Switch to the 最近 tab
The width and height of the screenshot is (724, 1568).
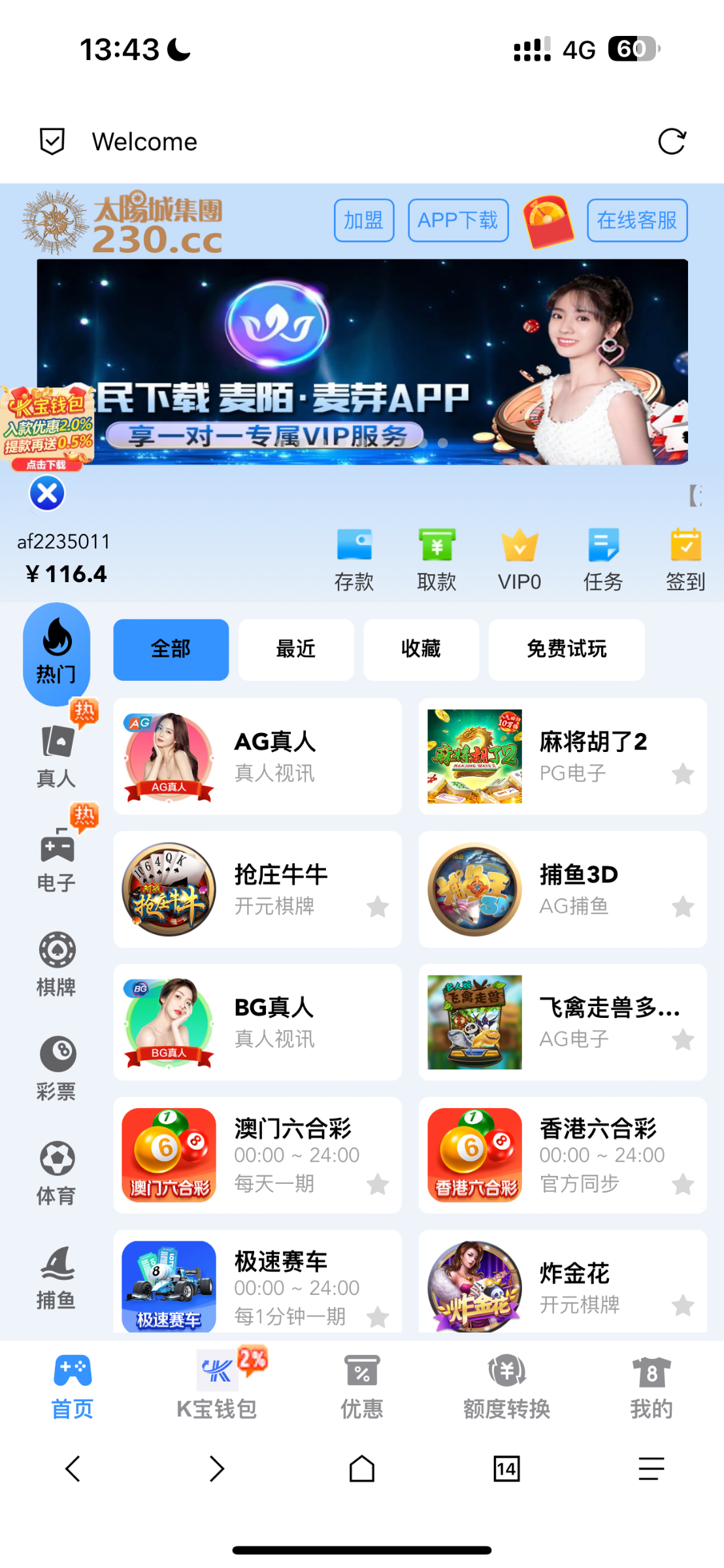(x=296, y=648)
